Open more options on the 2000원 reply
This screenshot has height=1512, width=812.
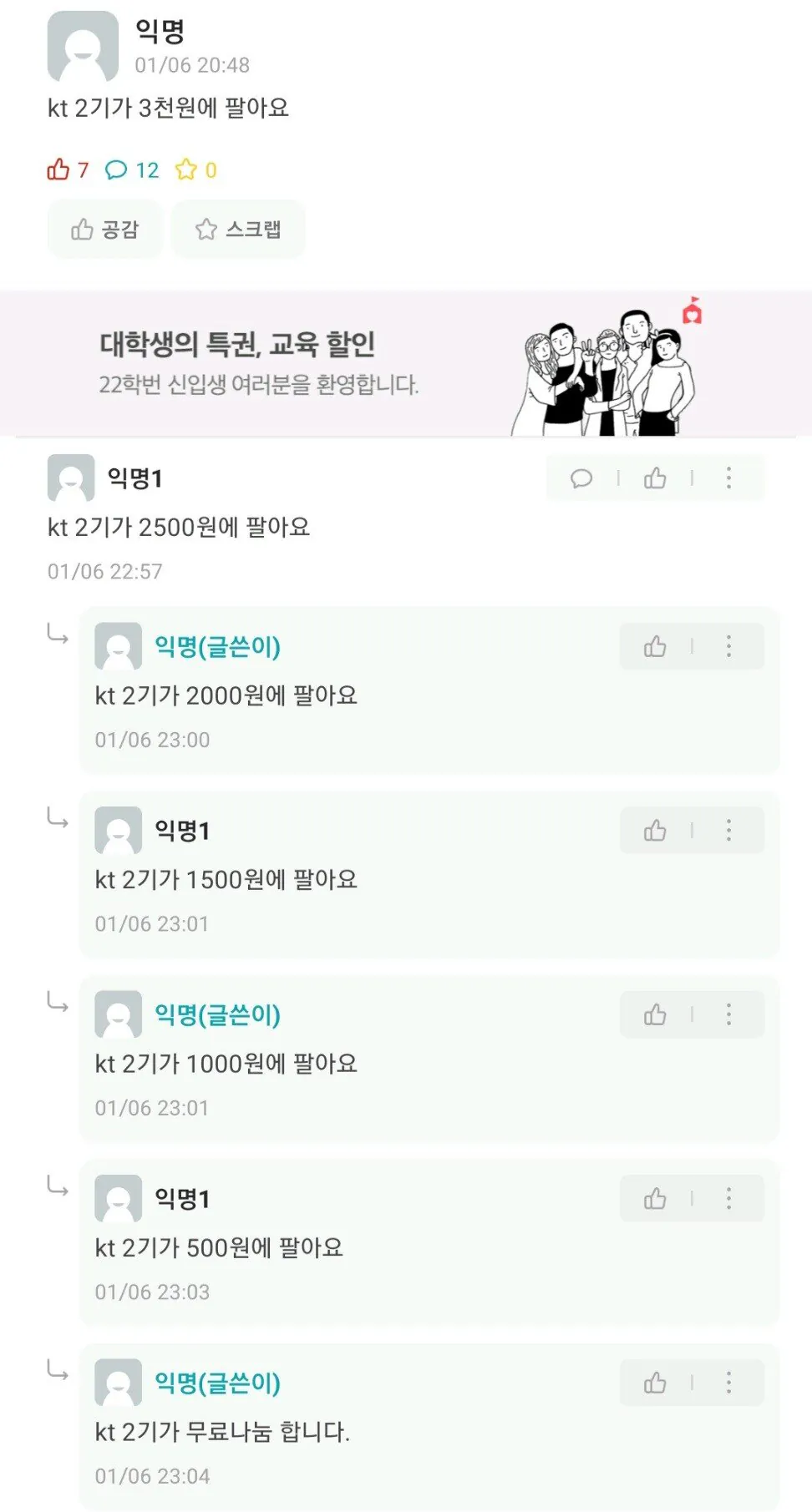pyautogui.click(x=728, y=647)
